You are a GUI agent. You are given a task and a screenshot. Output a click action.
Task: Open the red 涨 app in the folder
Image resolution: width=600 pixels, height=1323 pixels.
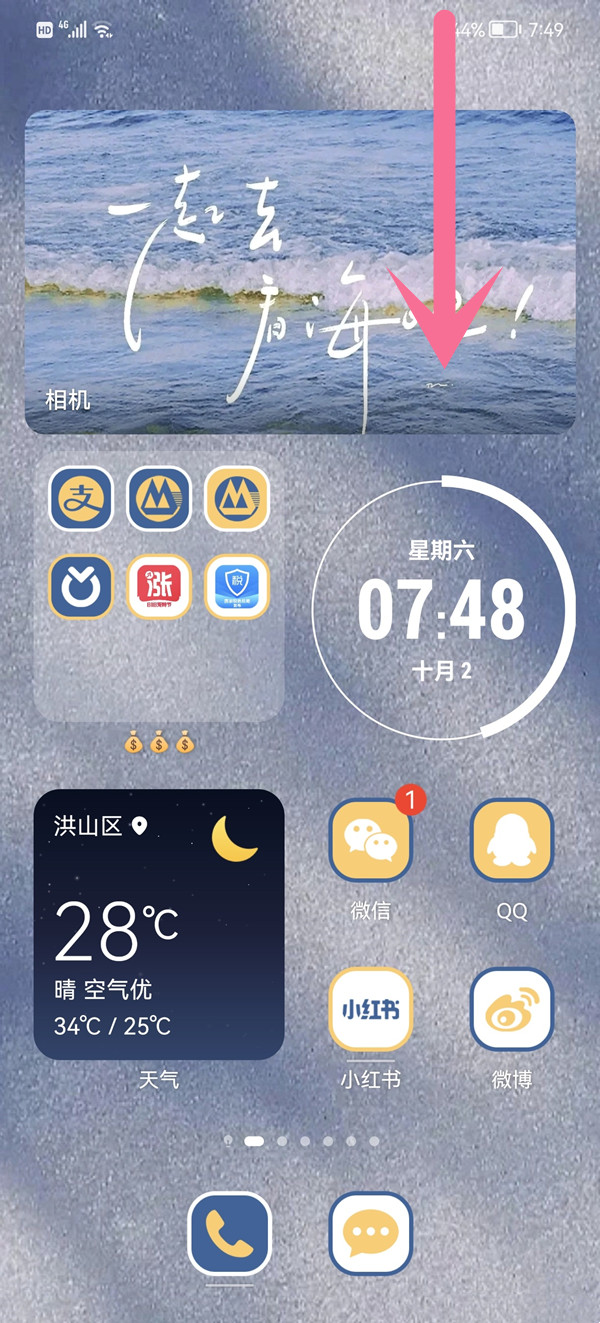point(159,586)
